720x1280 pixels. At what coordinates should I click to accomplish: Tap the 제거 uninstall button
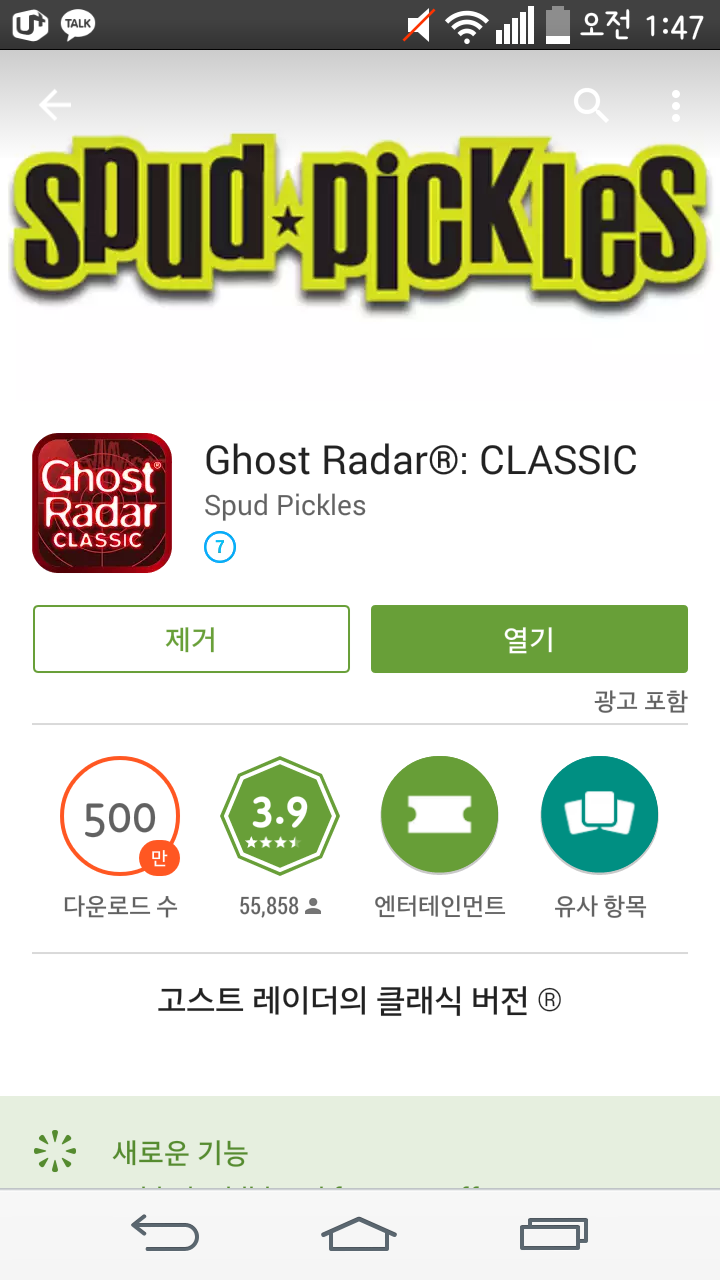click(x=191, y=639)
